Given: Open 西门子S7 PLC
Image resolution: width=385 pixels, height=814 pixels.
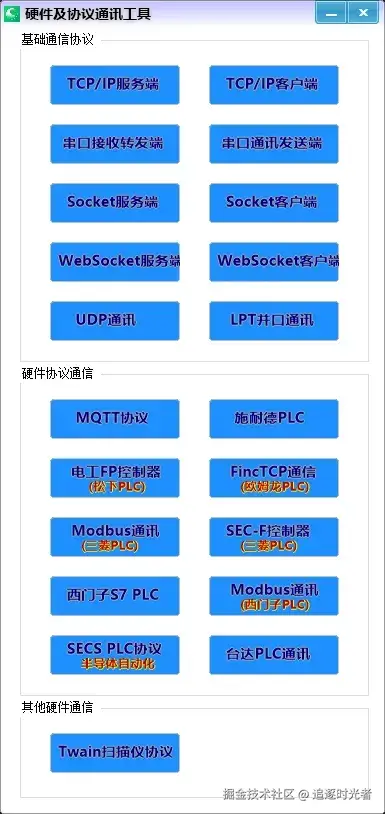Looking at the screenshot, I should click(115, 596).
